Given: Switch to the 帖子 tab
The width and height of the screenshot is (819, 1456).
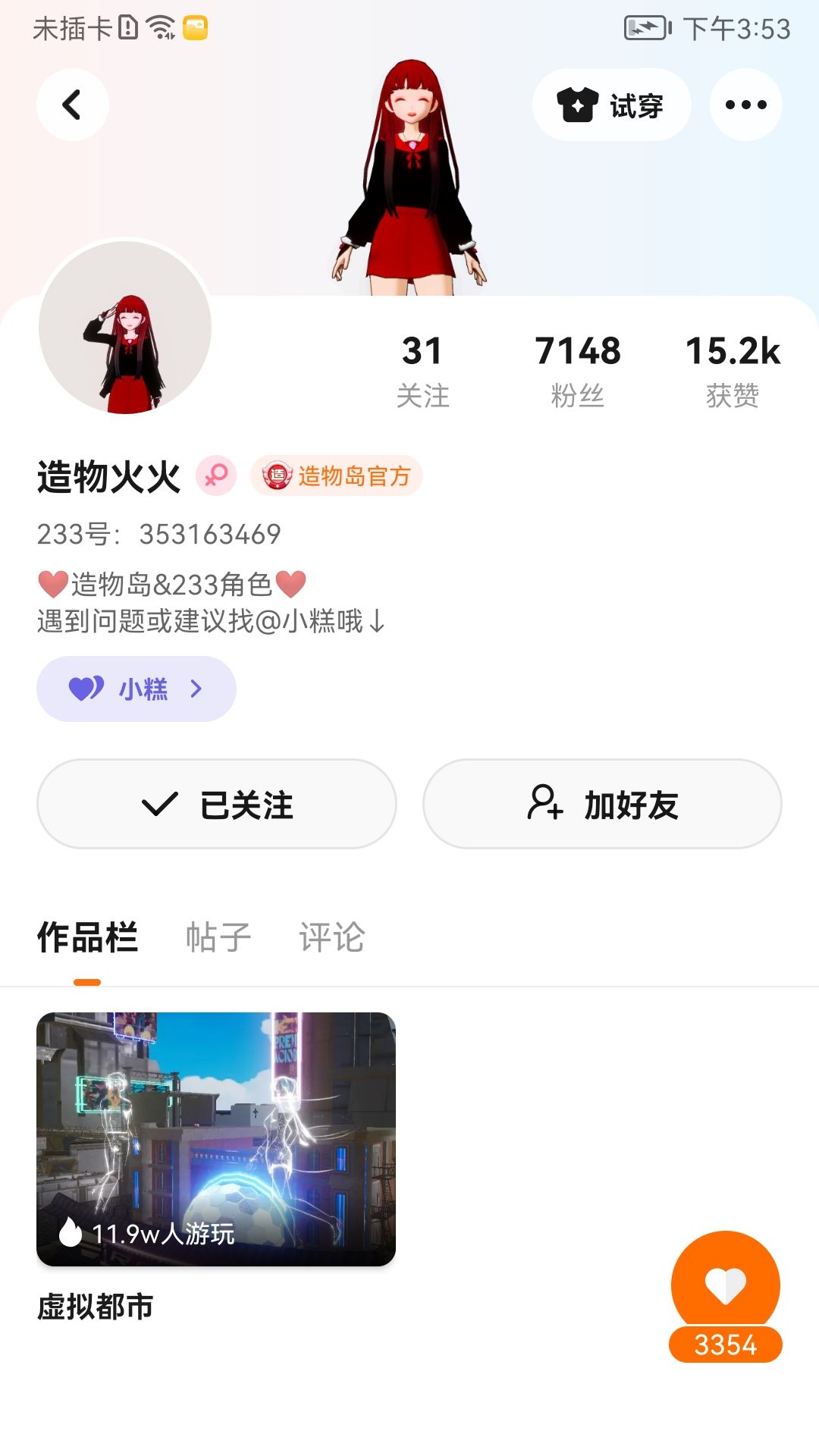Looking at the screenshot, I should point(218,937).
